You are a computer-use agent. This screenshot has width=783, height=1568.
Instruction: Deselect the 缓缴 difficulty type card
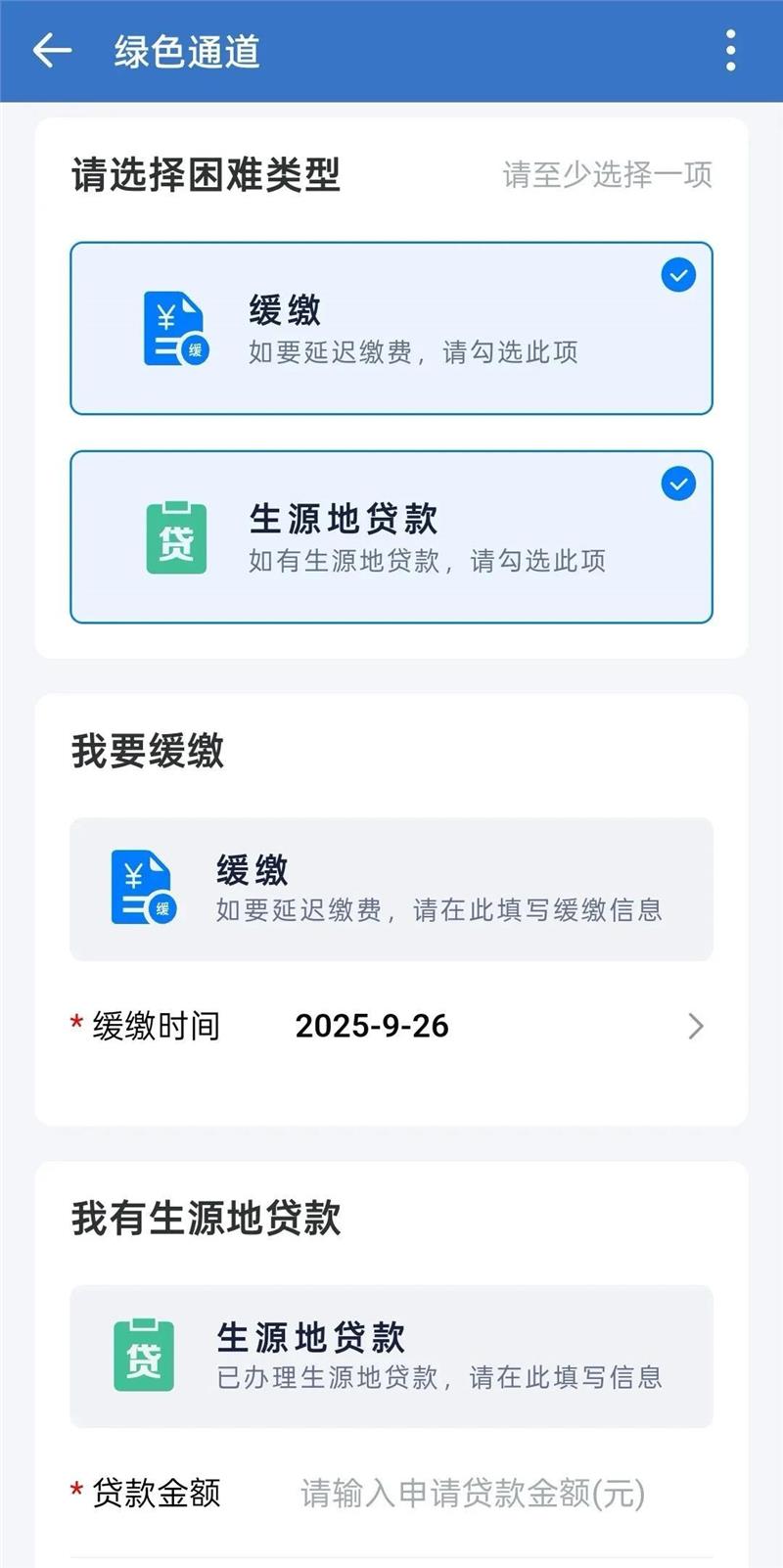391,329
